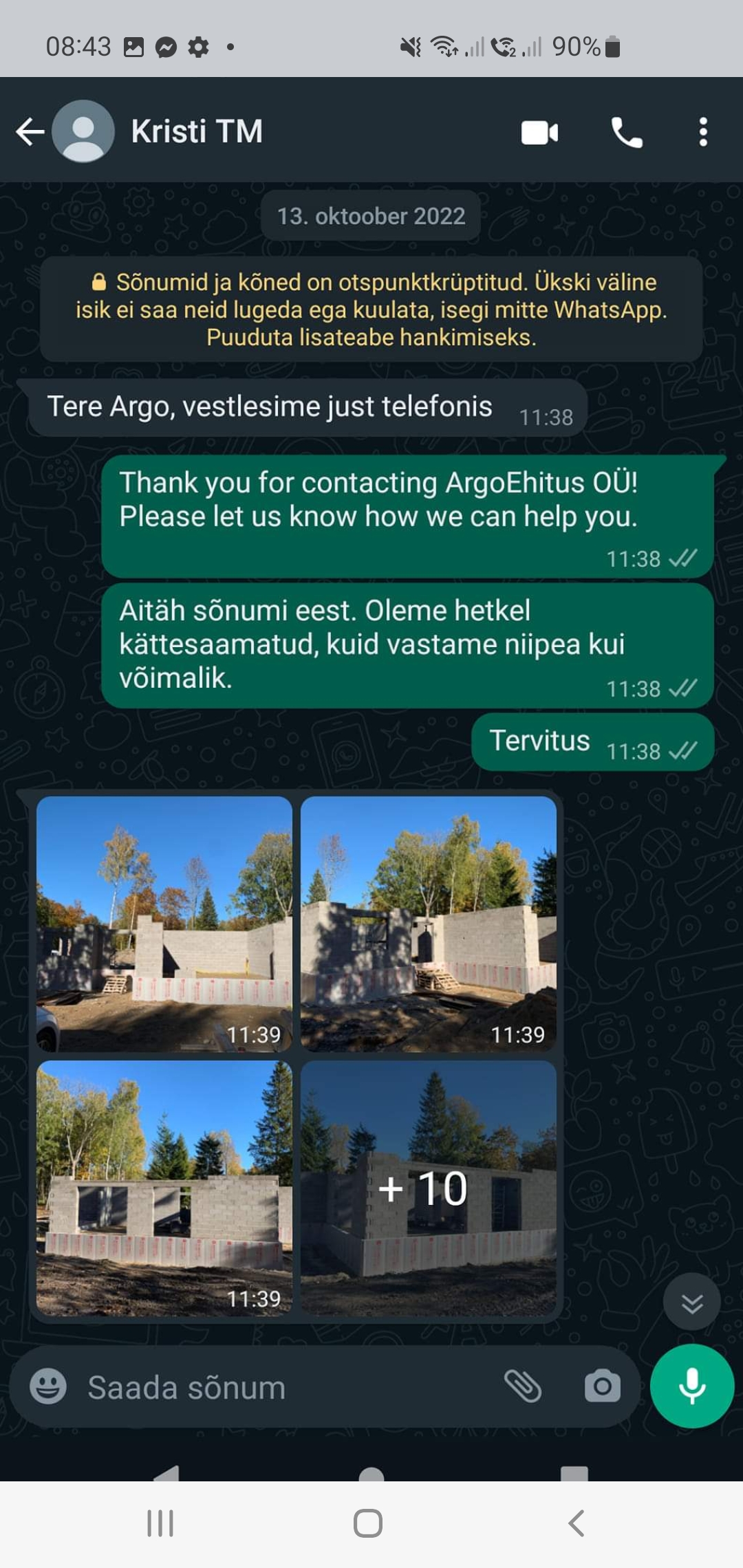Open the second construction photo

429,924
